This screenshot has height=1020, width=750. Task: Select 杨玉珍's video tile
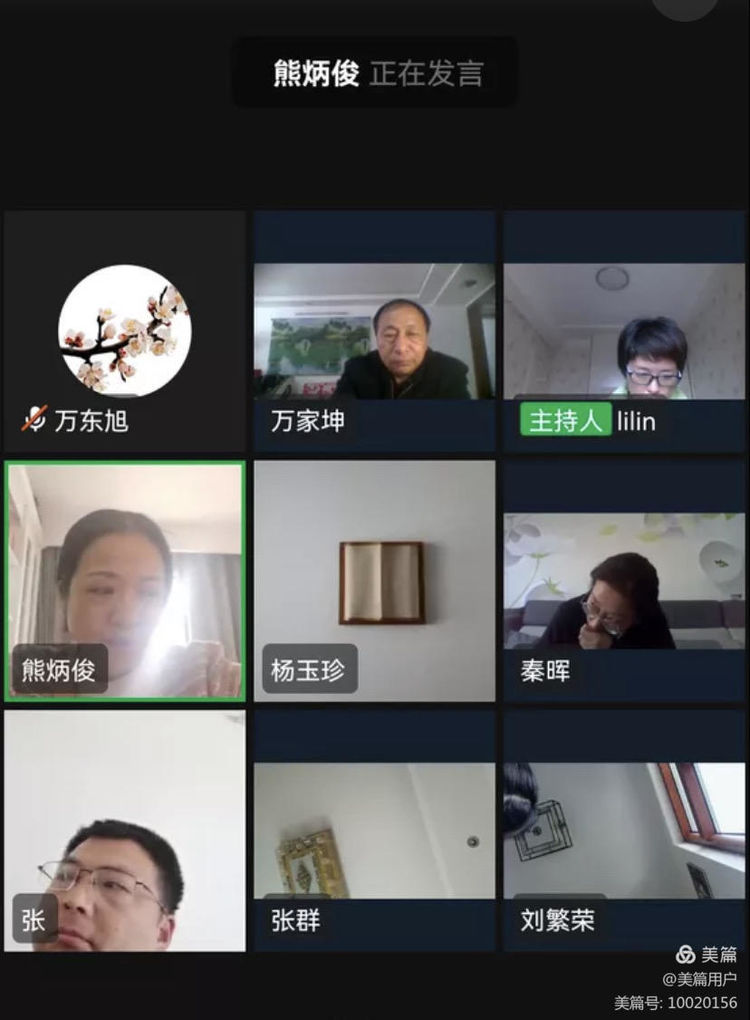point(374,580)
